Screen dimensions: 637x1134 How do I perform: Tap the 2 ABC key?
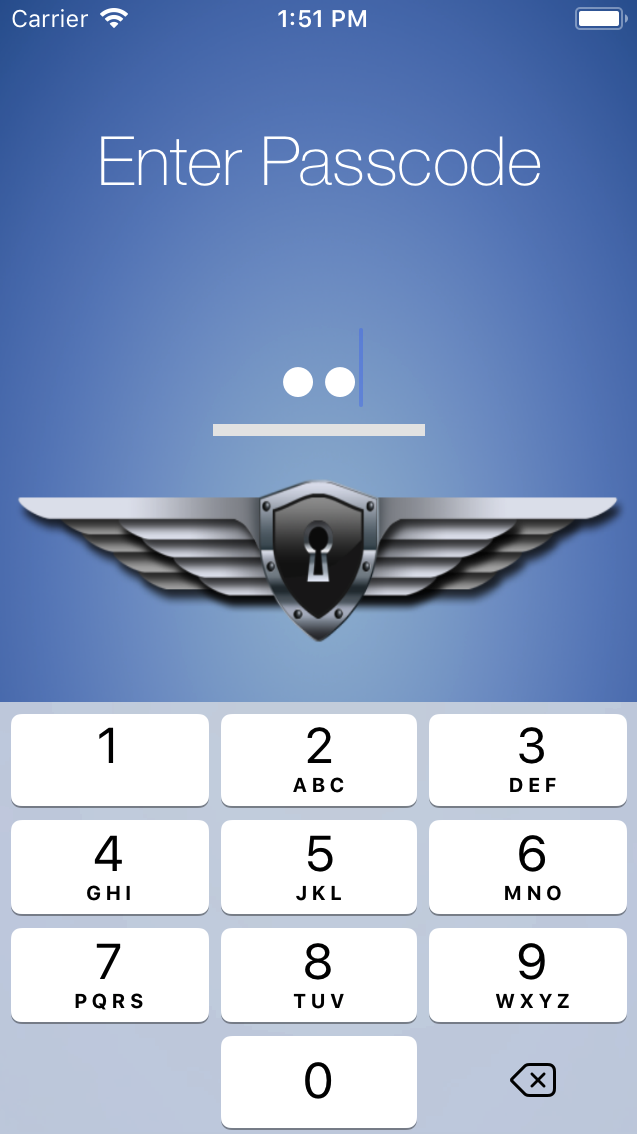pyautogui.click(x=319, y=759)
